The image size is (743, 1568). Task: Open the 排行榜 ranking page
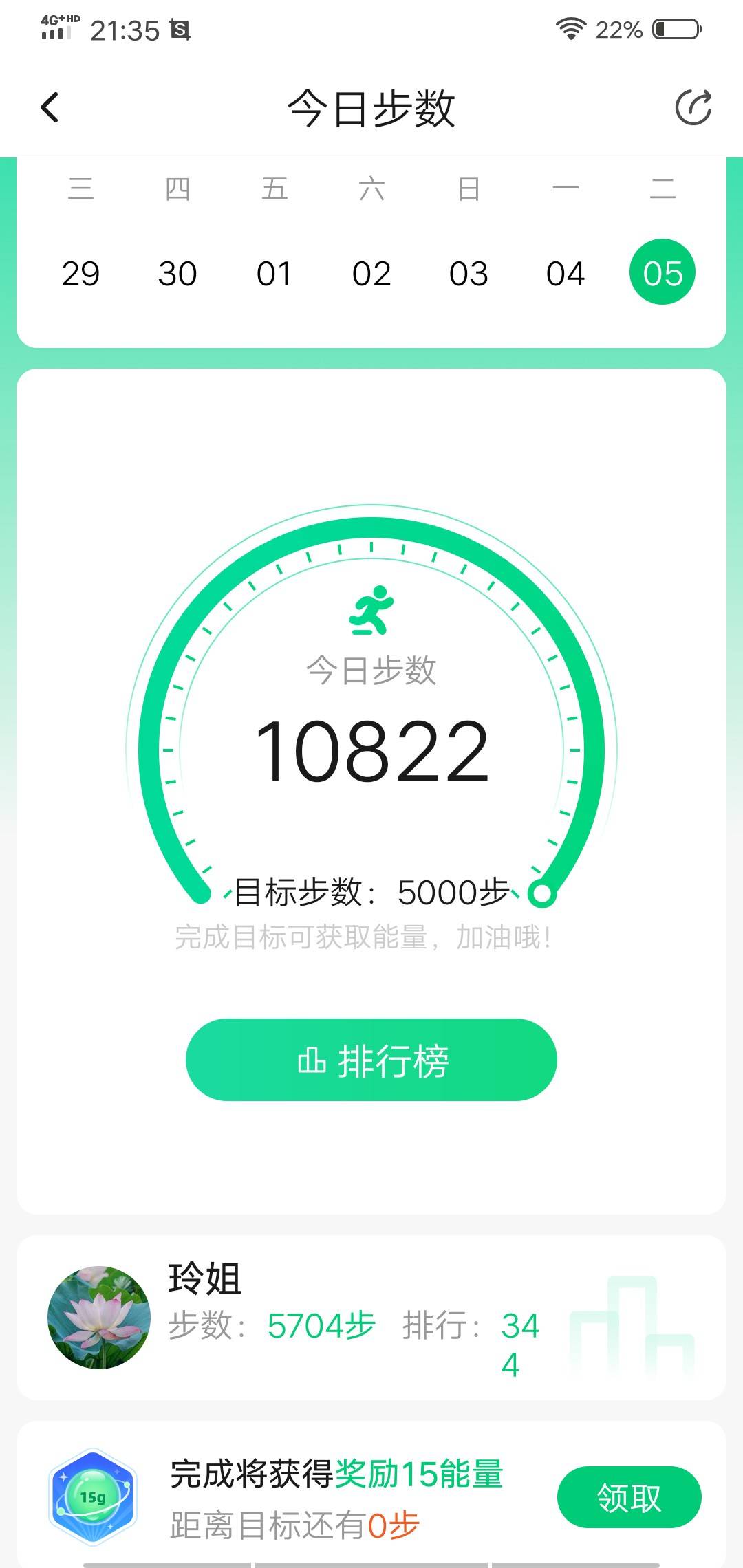click(371, 1060)
